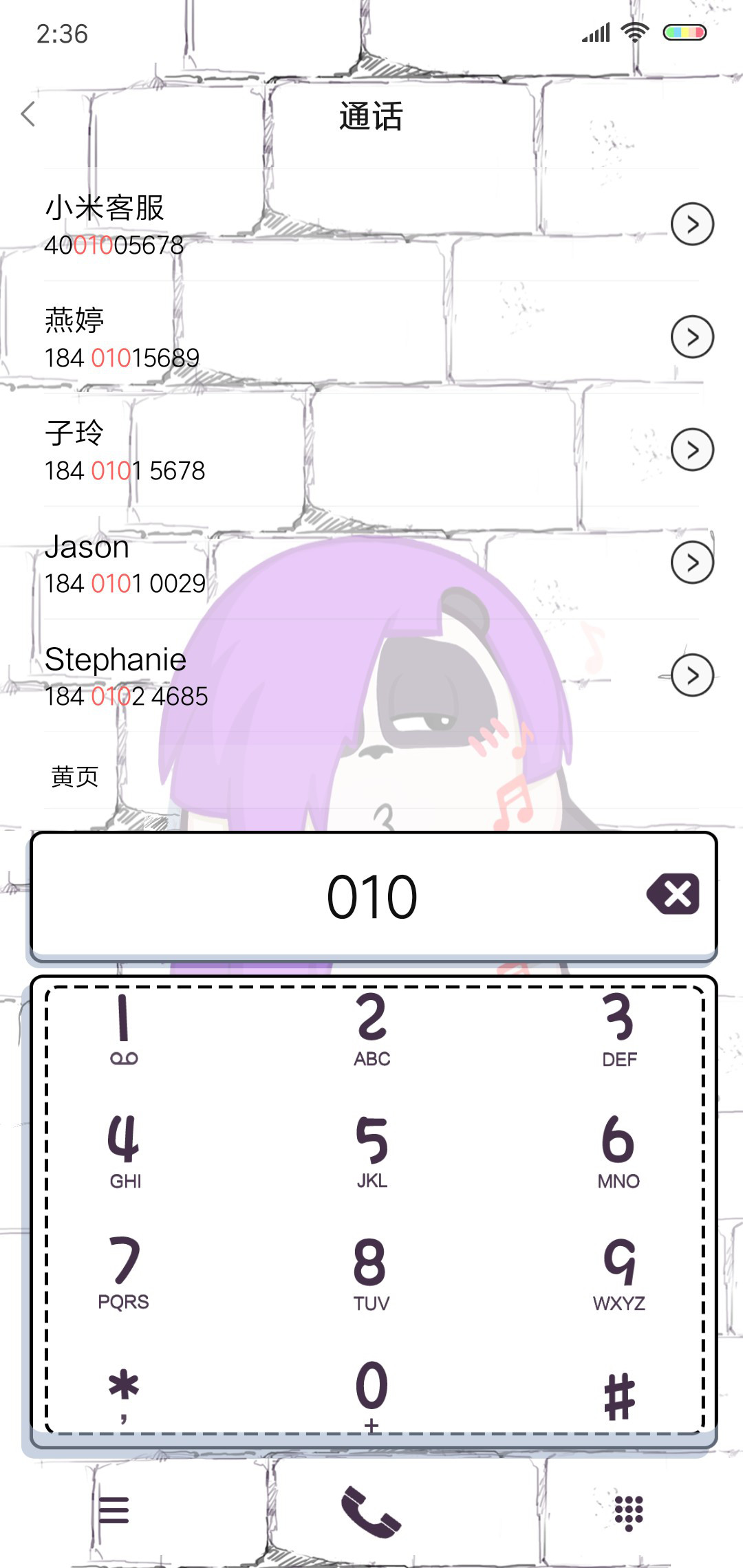Viewport: 743px width, 1568px height.
Task: Place the call with the phone button
Action: coord(371,1512)
